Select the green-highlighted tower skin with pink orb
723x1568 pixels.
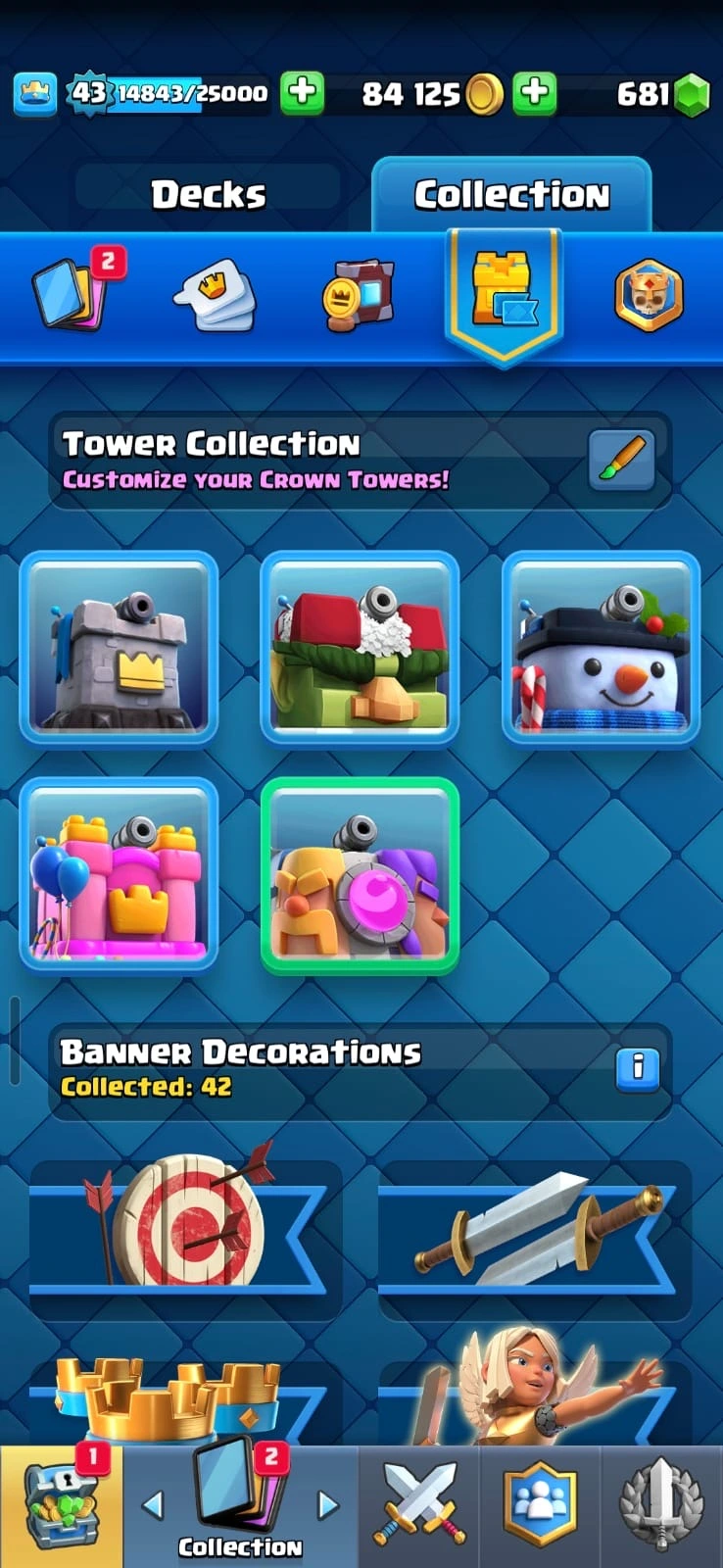[360, 874]
